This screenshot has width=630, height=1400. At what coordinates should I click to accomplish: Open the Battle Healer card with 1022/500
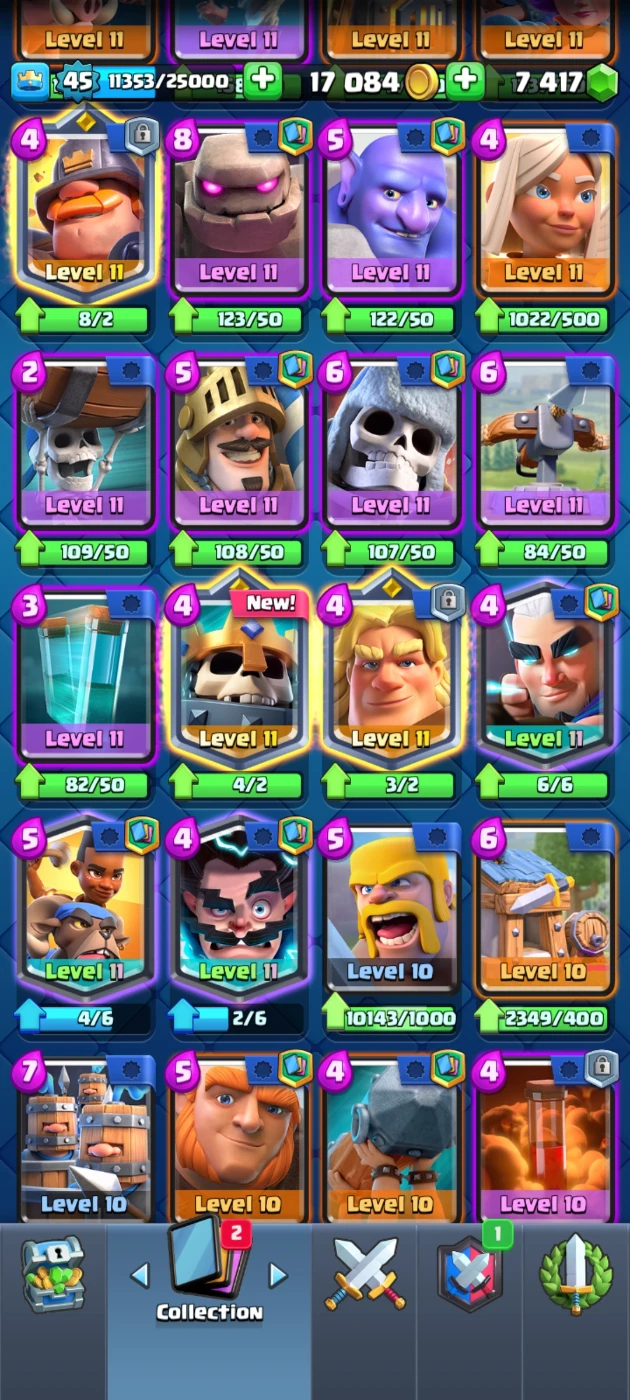coord(543,210)
